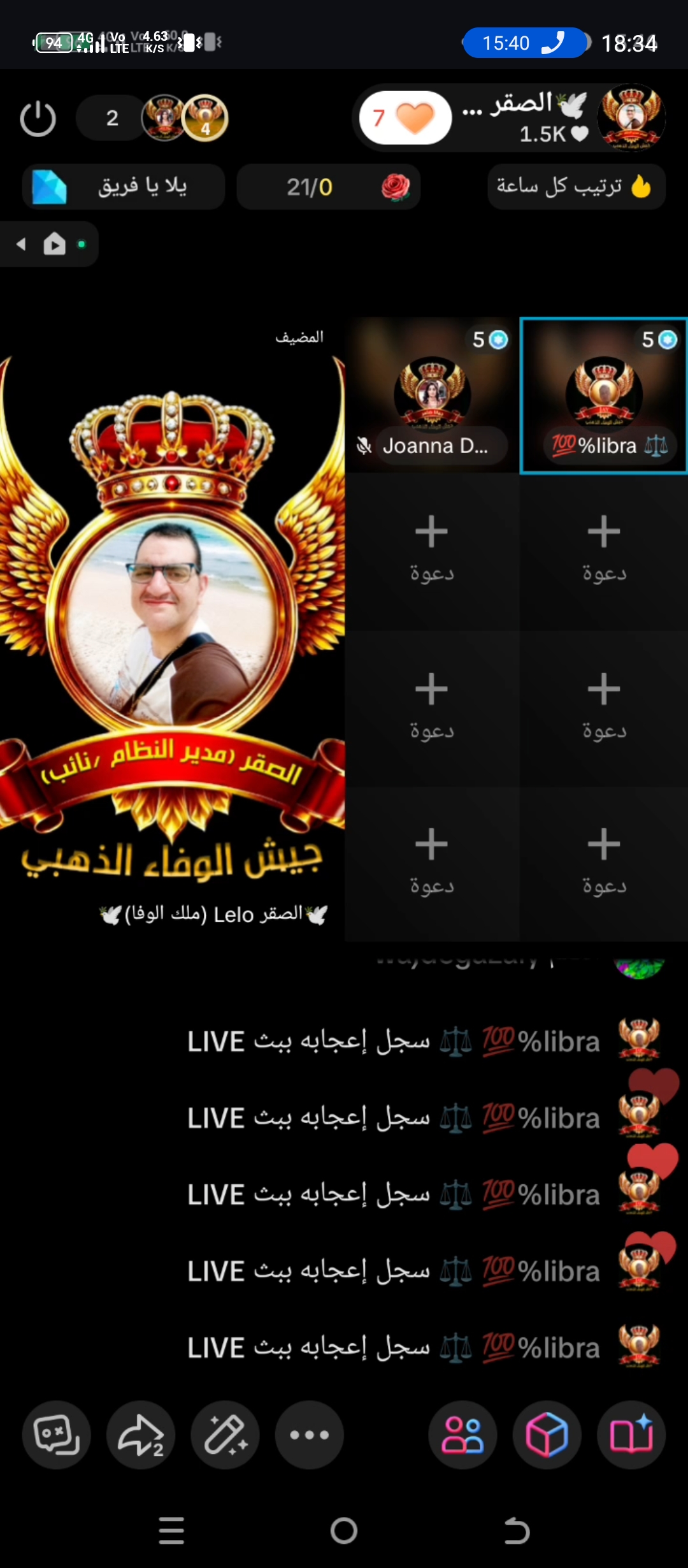Open Joanna D... guest seat
The width and height of the screenshot is (688, 1568).
(x=432, y=395)
